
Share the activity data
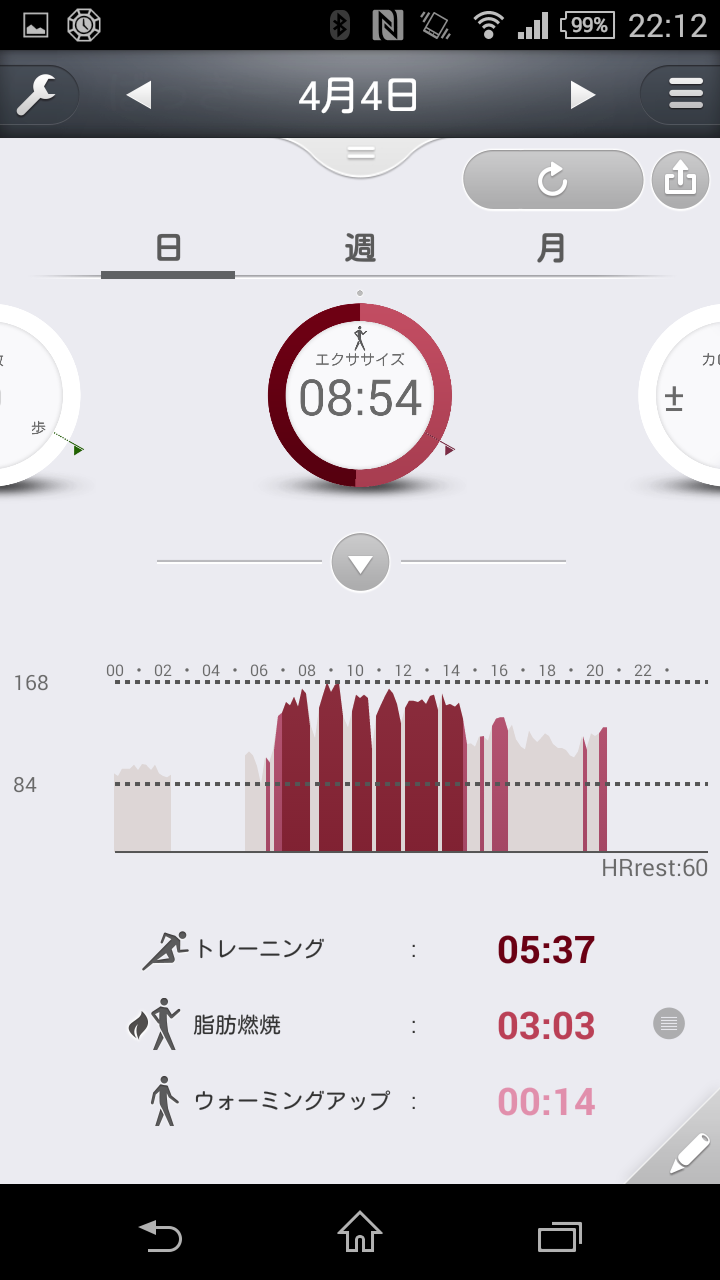(x=680, y=180)
